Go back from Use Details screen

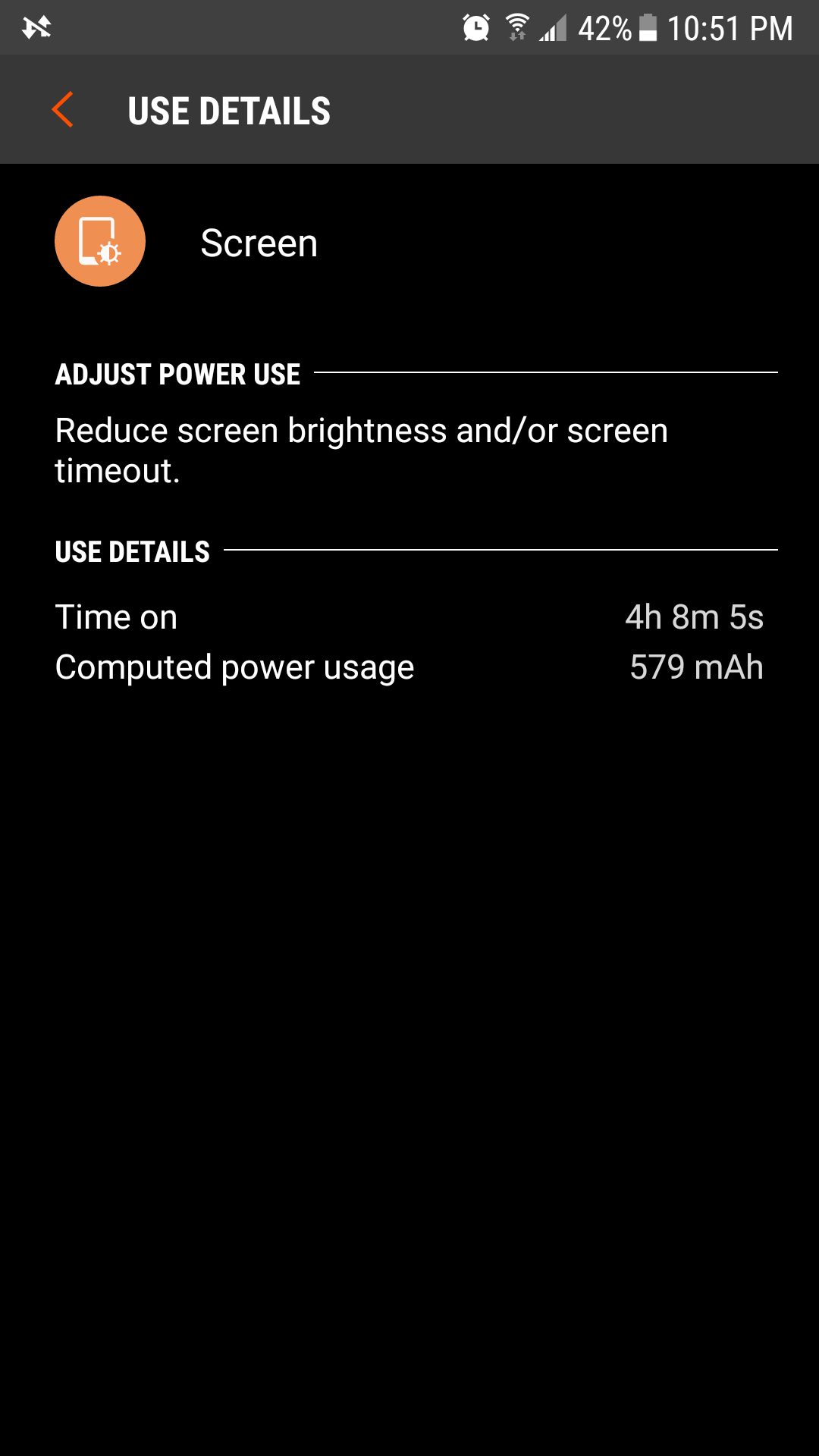tap(63, 110)
